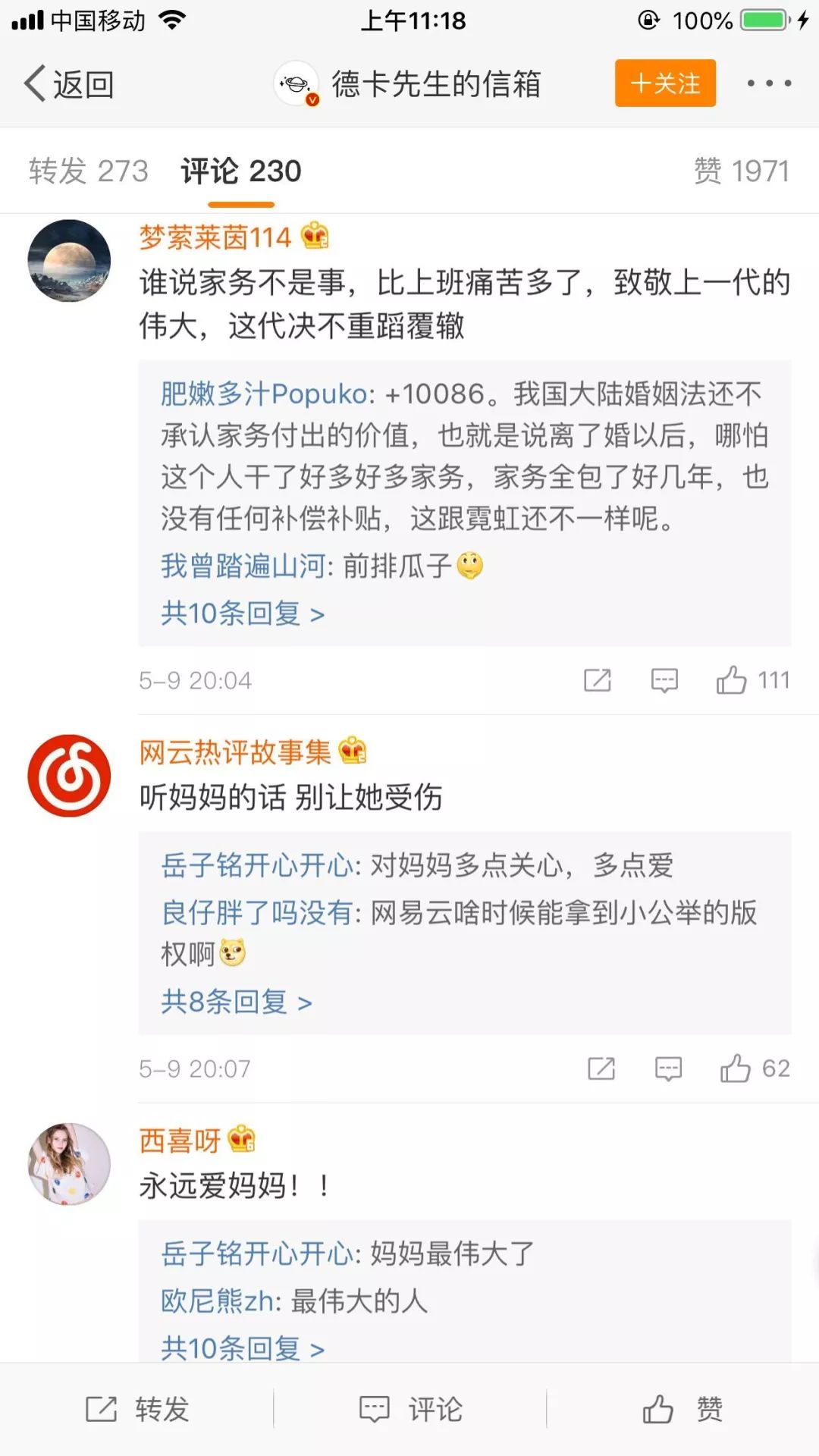Viewport: 819px width, 1456px height.
Task: Like 网云热评故事集's comment
Action: [736, 1068]
